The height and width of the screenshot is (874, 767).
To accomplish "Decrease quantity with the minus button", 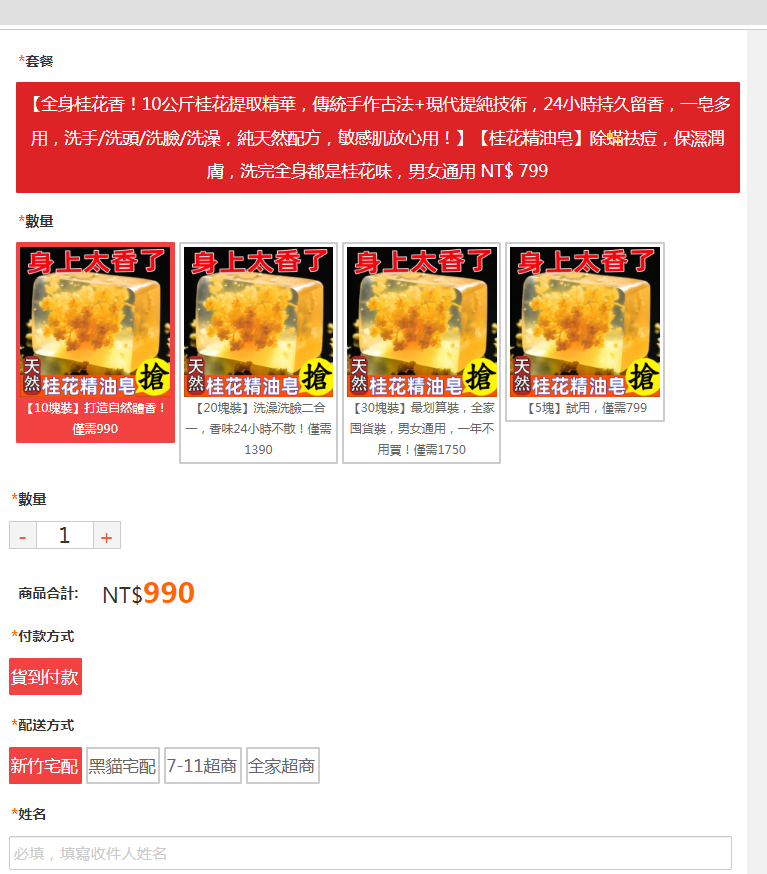I will click(x=23, y=536).
